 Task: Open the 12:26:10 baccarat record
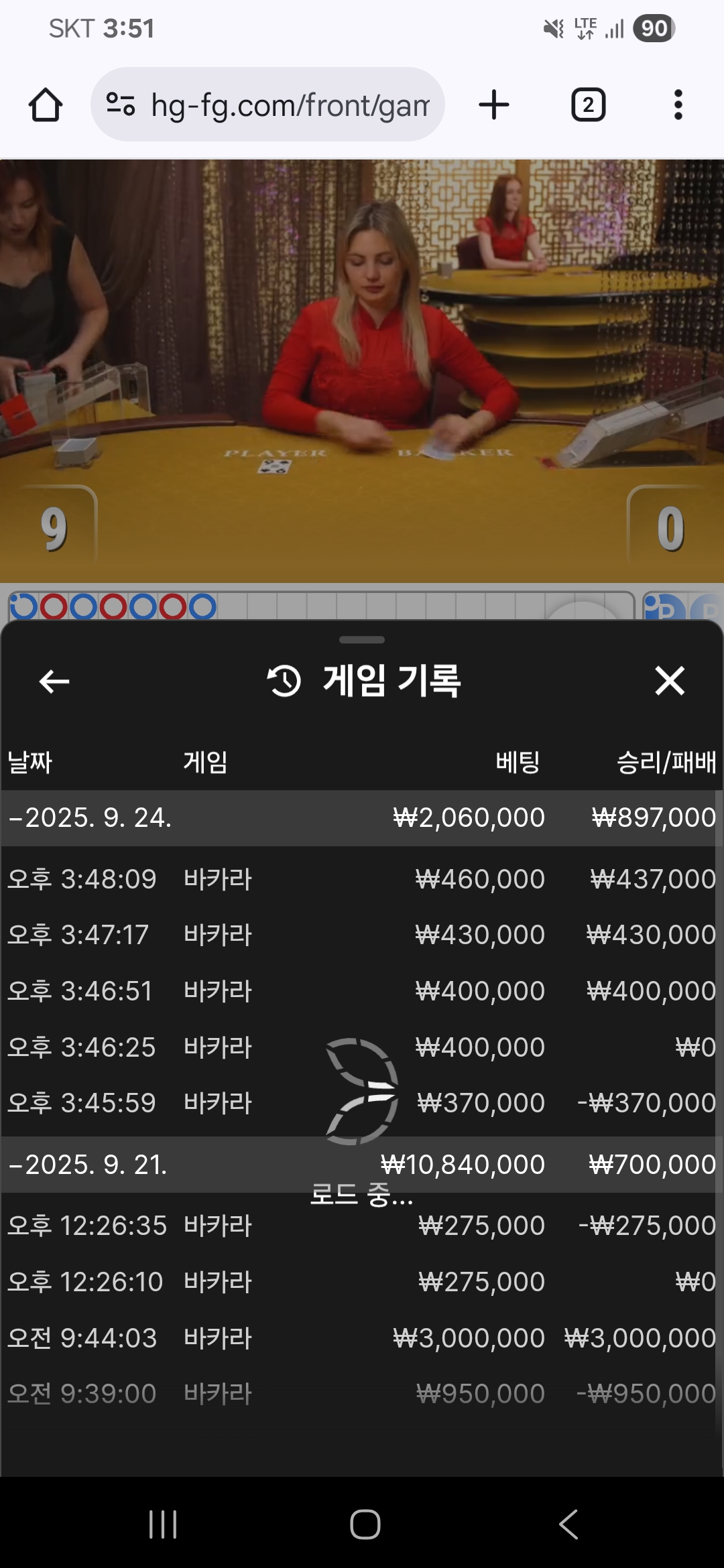(361, 1283)
